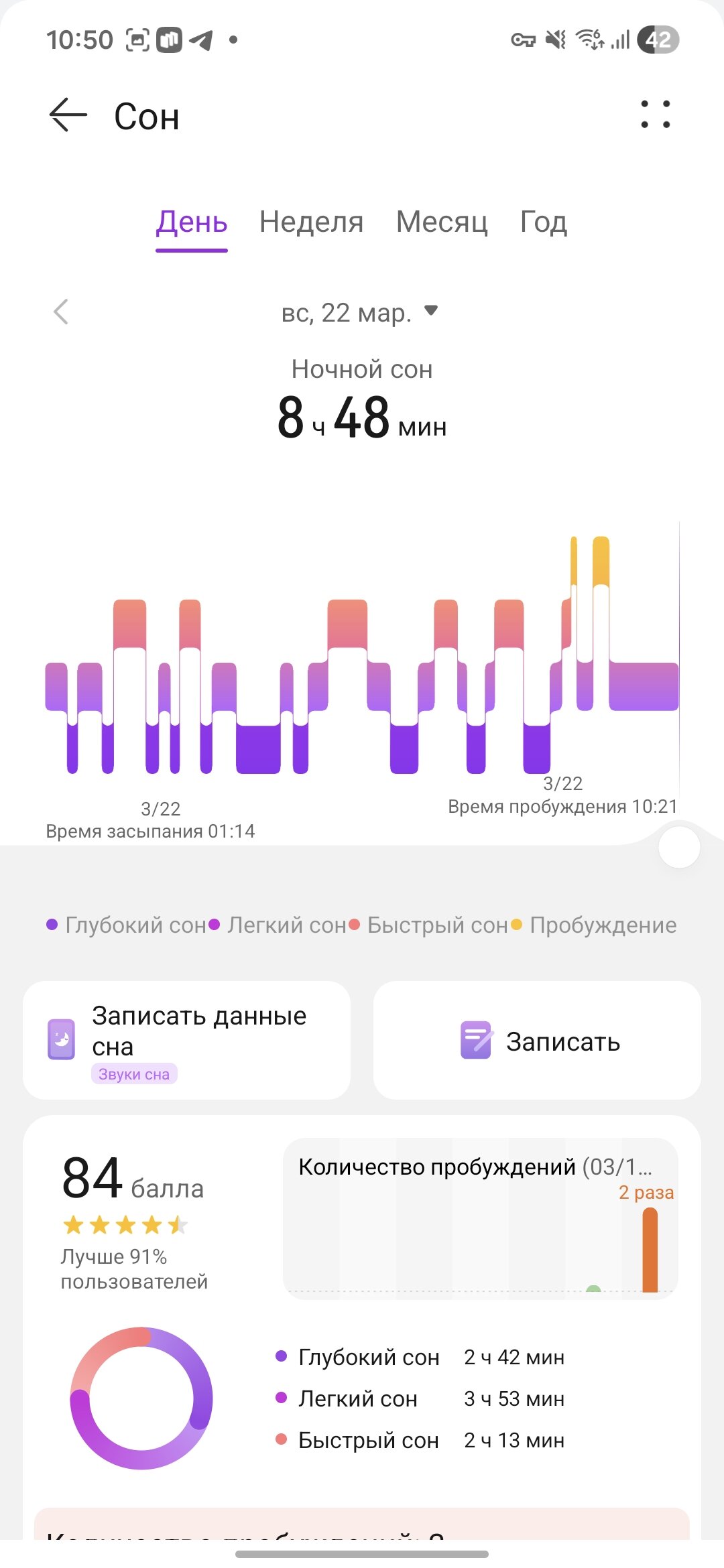Open the four-dot overflow menu
Screen dimensions: 724x1568
[655, 115]
